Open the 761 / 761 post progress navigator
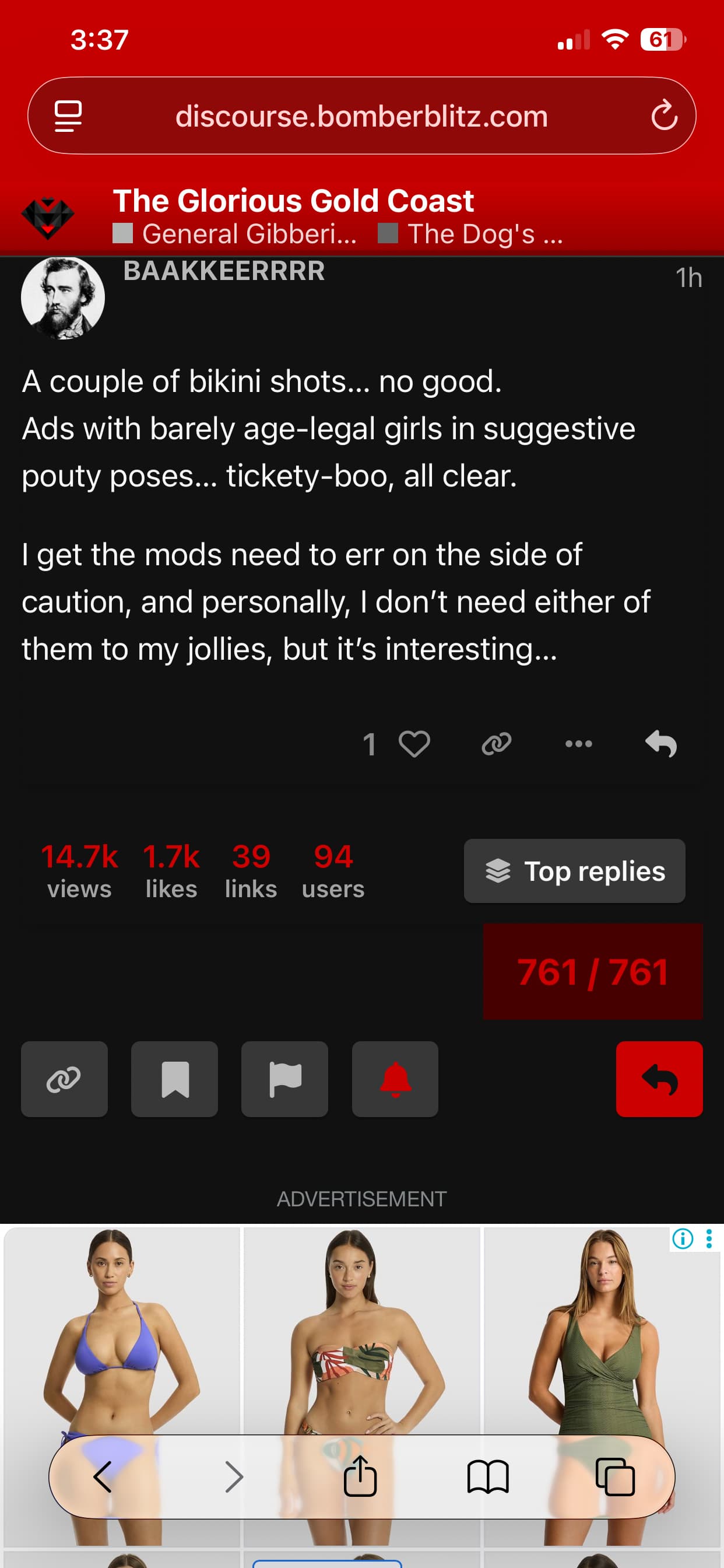Screen dimensions: 724x1568 (593, 971)
